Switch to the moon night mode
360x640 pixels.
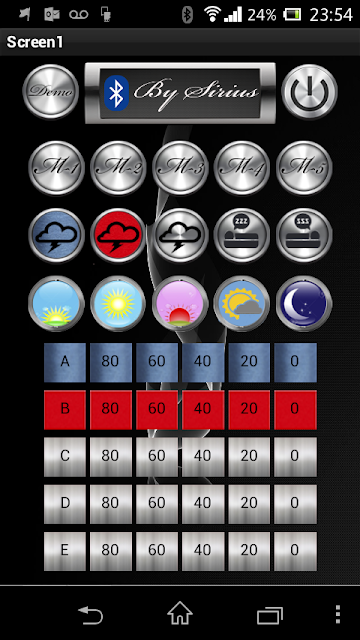(304, 304)
